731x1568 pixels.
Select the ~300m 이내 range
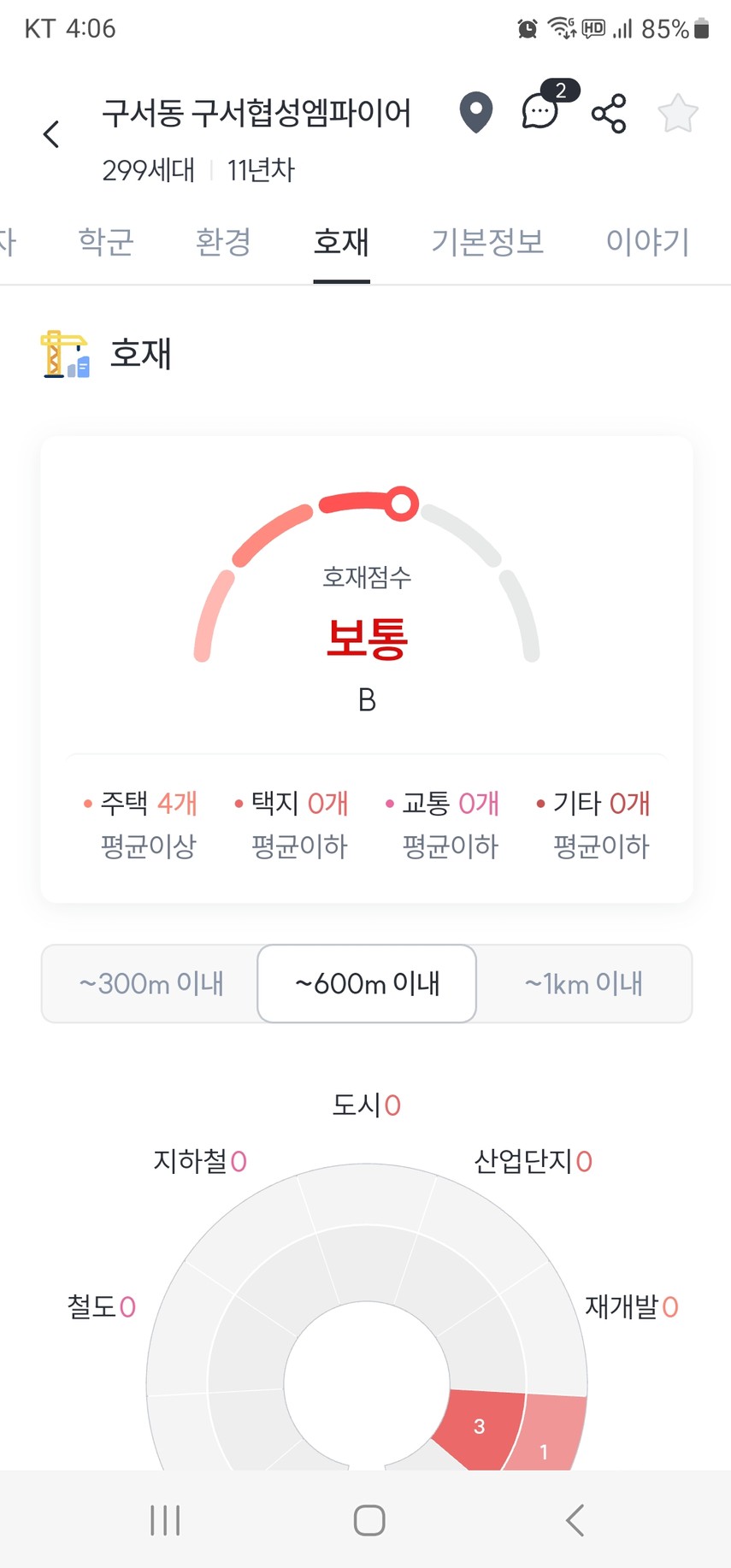pyautogui.click(x=150, y=983)
